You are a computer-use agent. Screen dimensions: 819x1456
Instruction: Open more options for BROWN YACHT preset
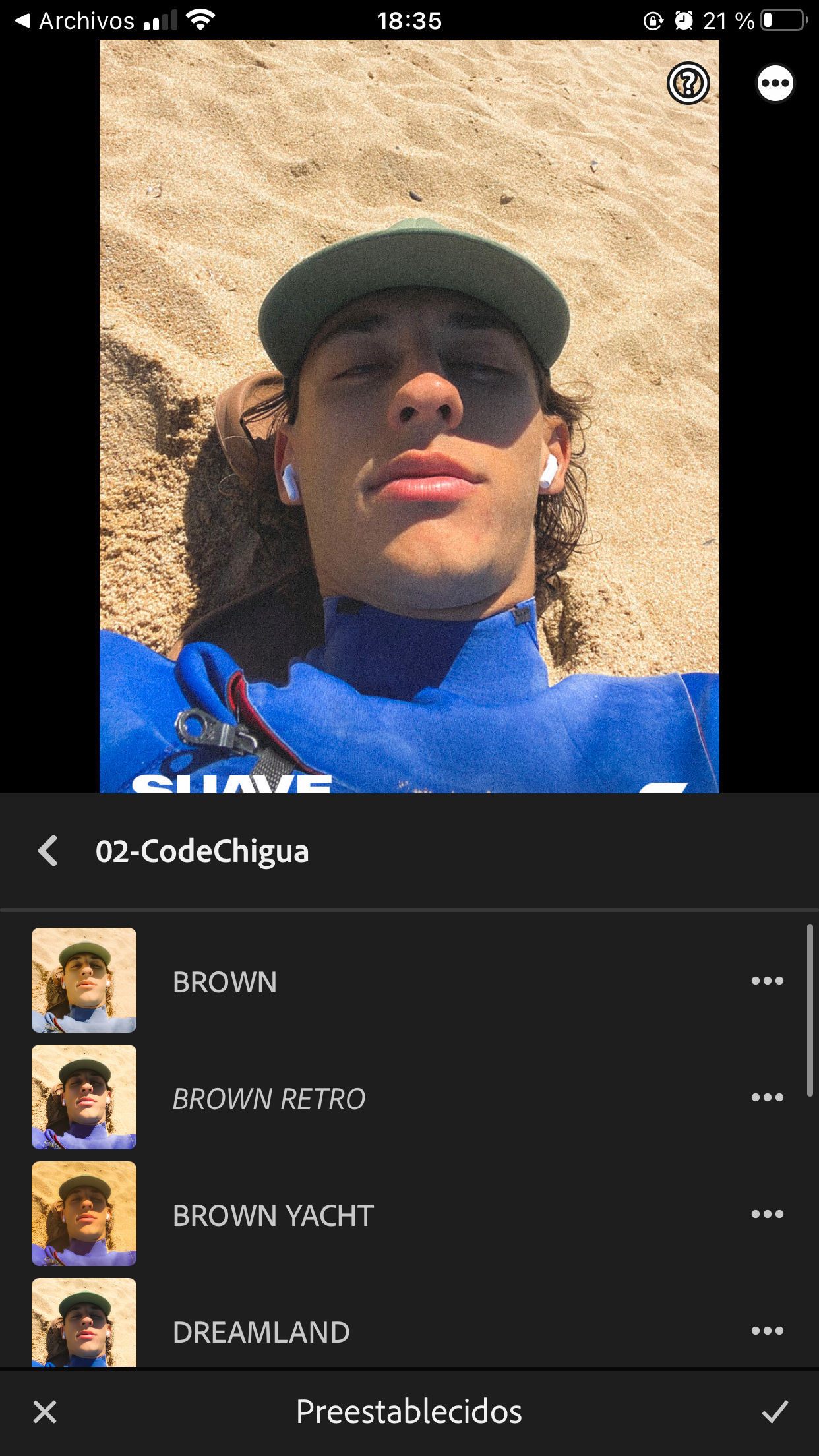[x=767, y=1214]
